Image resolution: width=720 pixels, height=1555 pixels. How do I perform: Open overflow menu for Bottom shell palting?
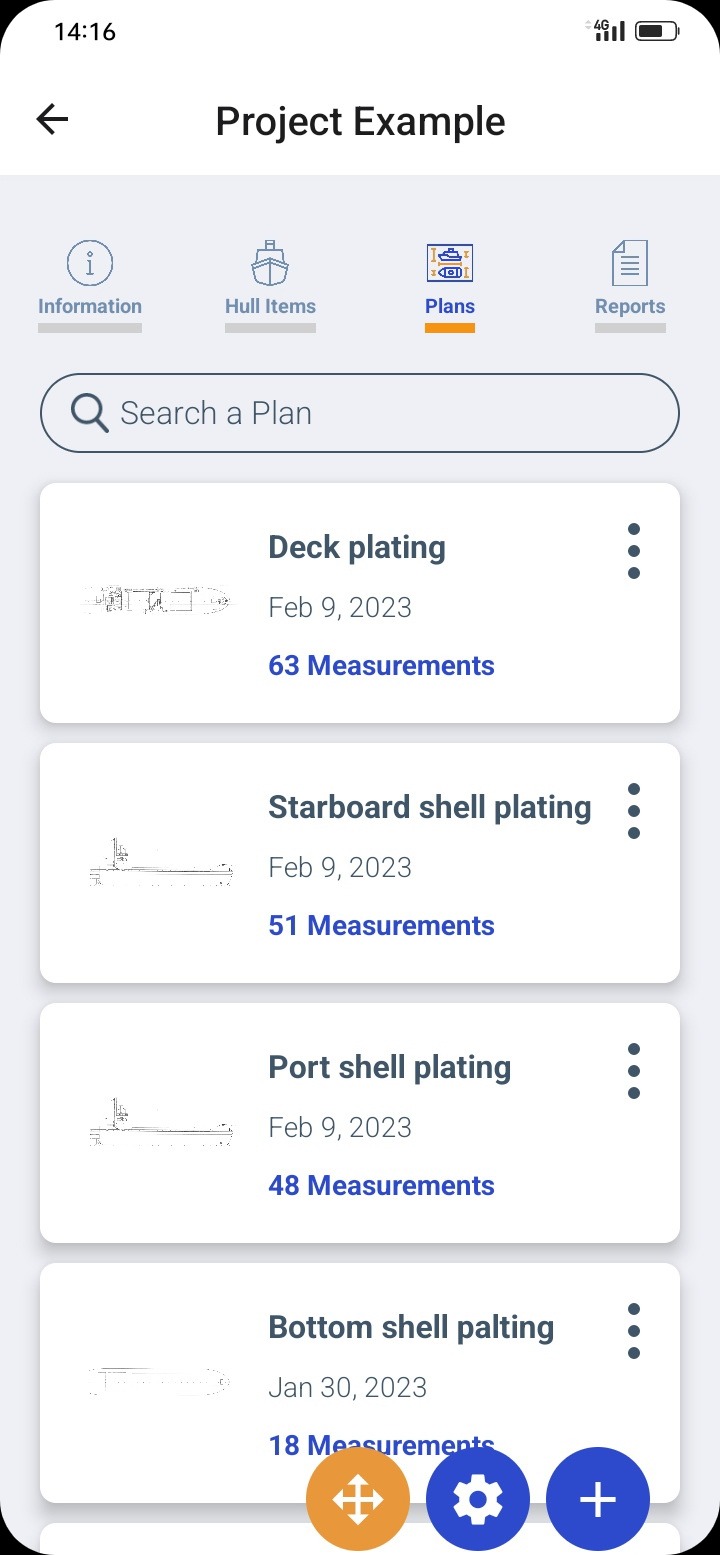[633, 1330]
